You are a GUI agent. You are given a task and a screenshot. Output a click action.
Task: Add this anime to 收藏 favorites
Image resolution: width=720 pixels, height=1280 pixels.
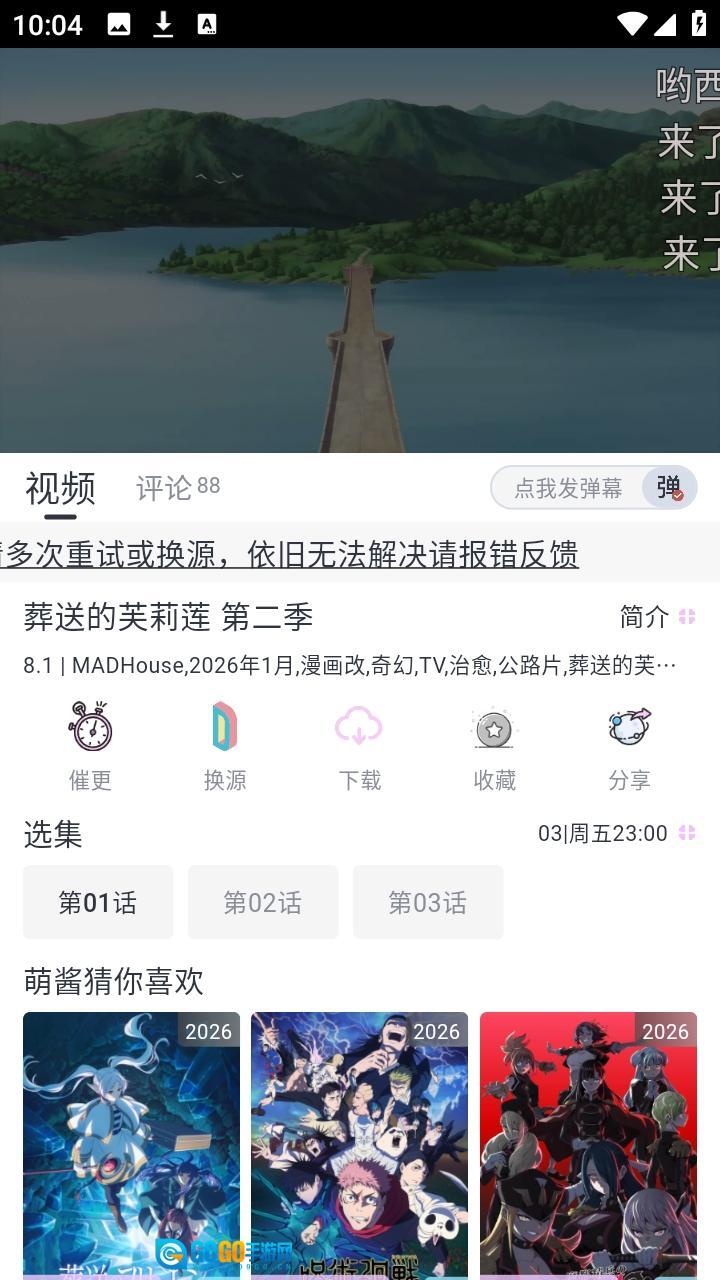pyautogui.click(x=494, y=746)
